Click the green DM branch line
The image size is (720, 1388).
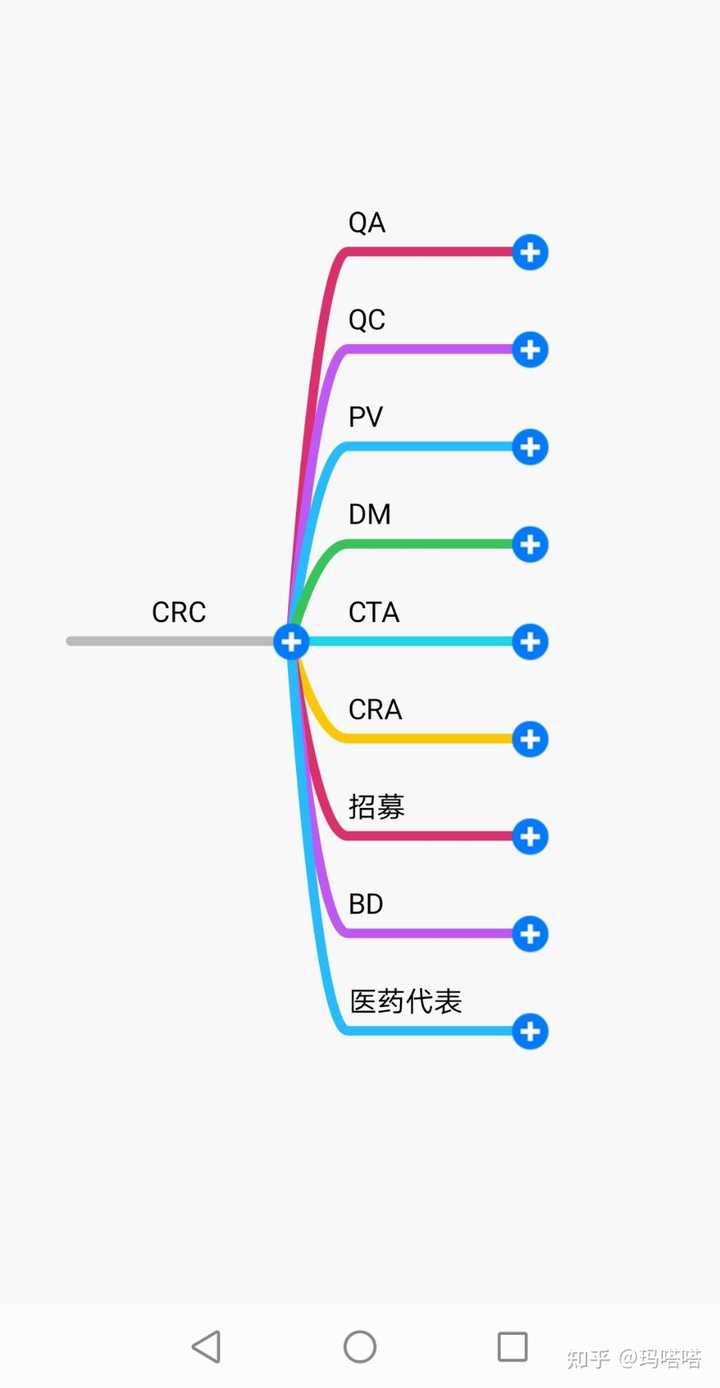pyautogui.click(x=430, y=545)
